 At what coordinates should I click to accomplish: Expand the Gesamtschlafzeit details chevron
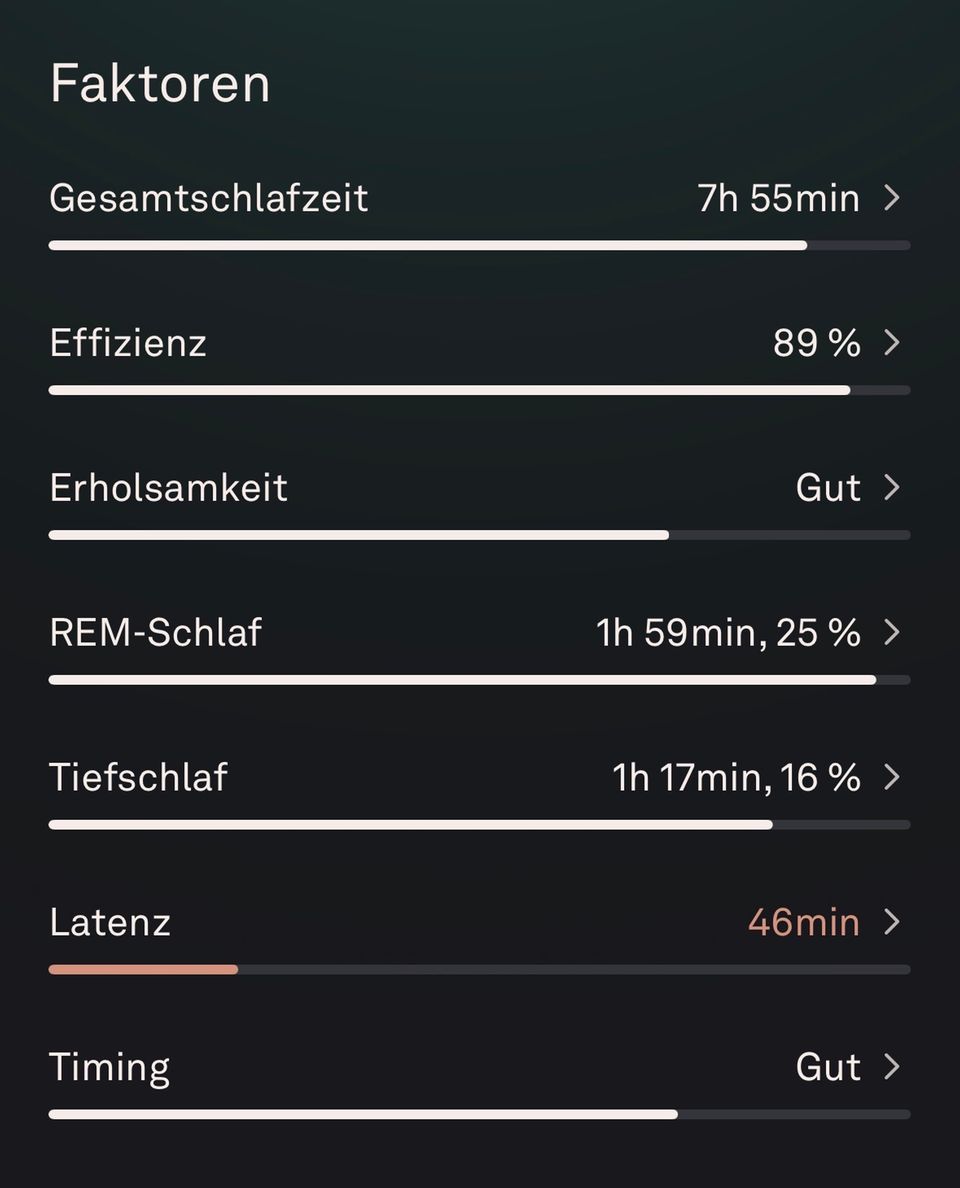tap(891, 199)
